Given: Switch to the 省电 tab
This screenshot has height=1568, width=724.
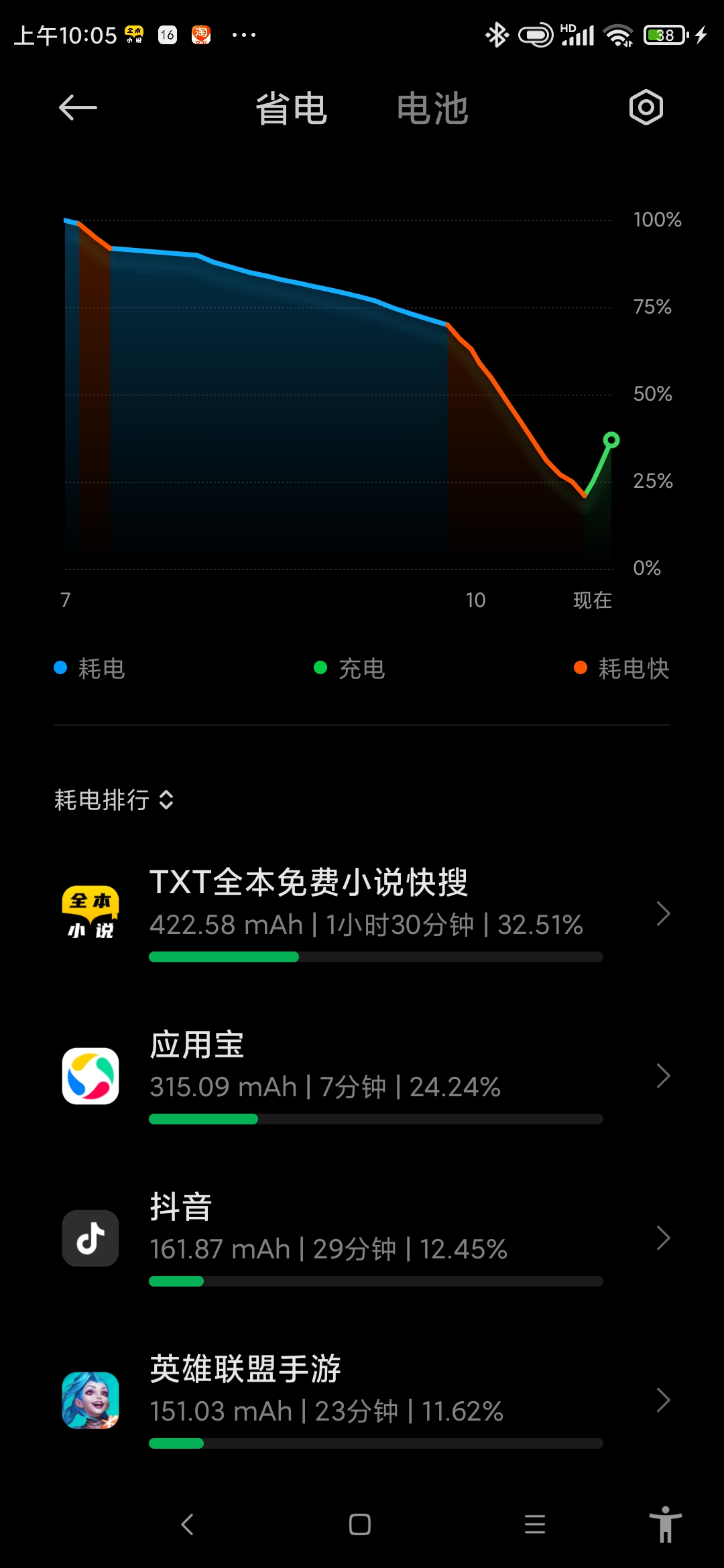Looking at the screenshot, I should tap(292, 109).
